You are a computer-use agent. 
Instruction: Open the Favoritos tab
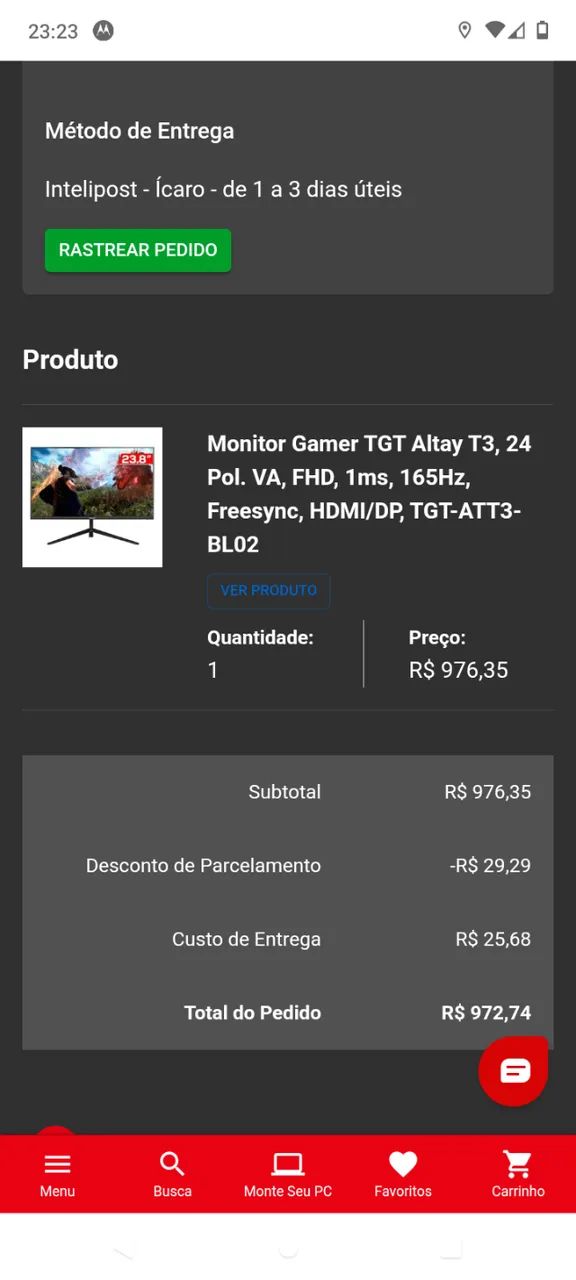(x=403, y=1174)
